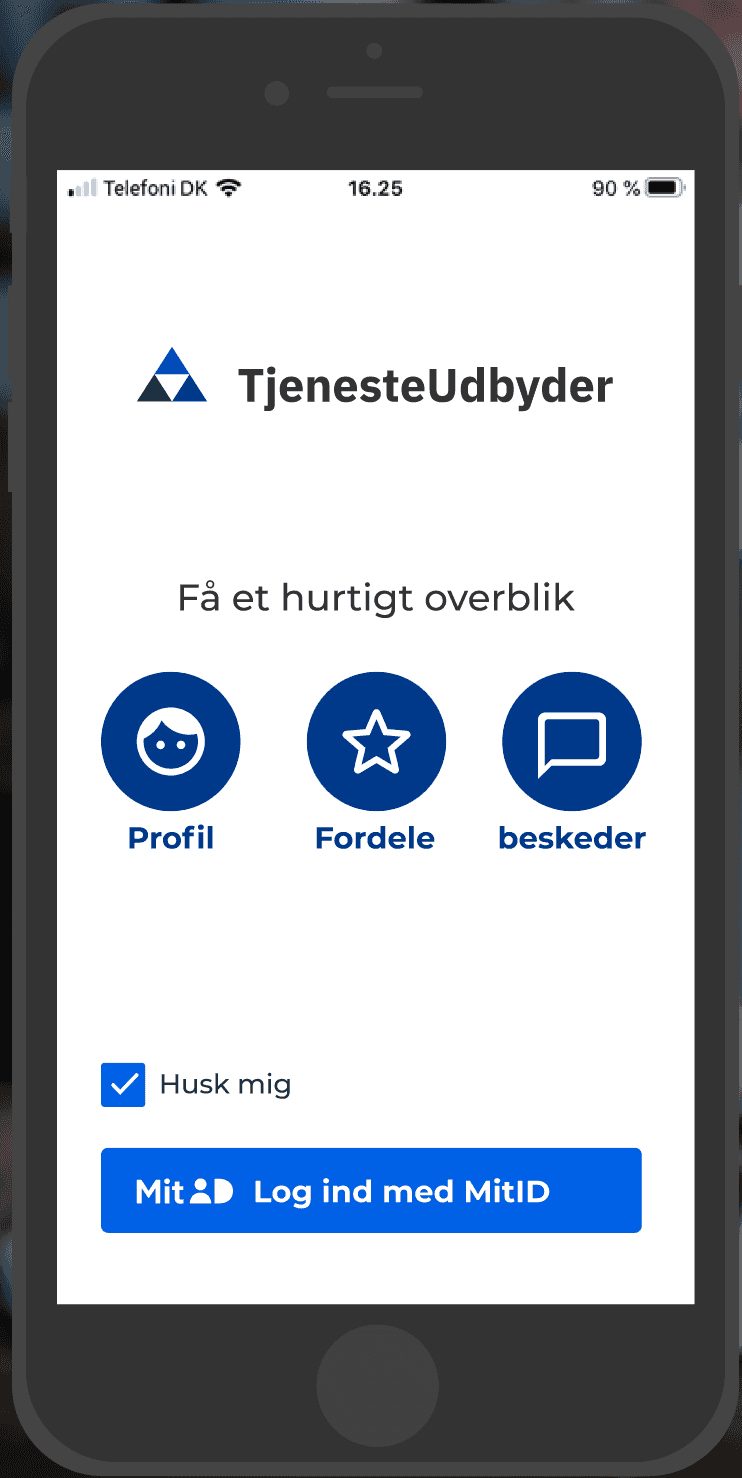
Task: Open the beskeder chat bubble icon
Action: [571, 741]
